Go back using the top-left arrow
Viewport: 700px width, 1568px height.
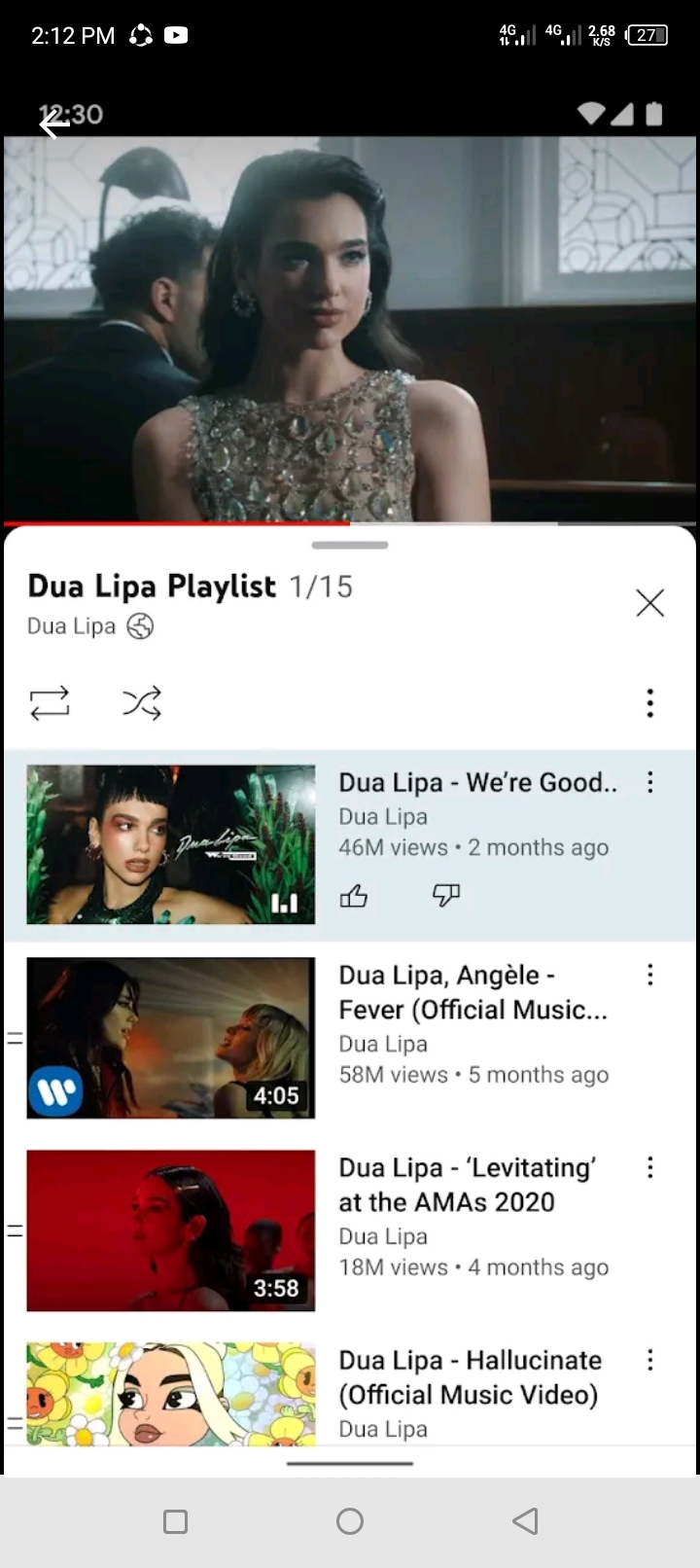[x=52, y=124]
